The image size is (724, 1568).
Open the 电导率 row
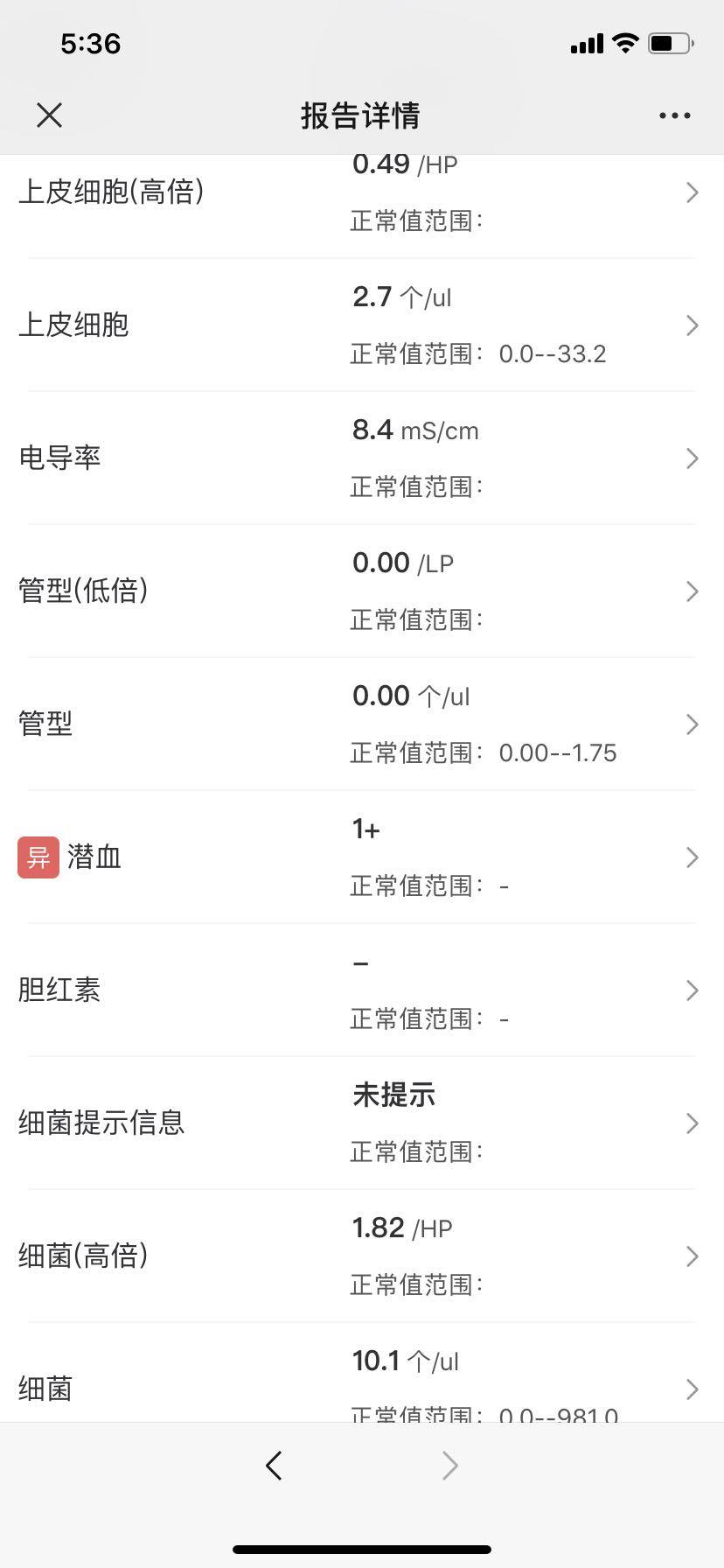click(361, 458)
